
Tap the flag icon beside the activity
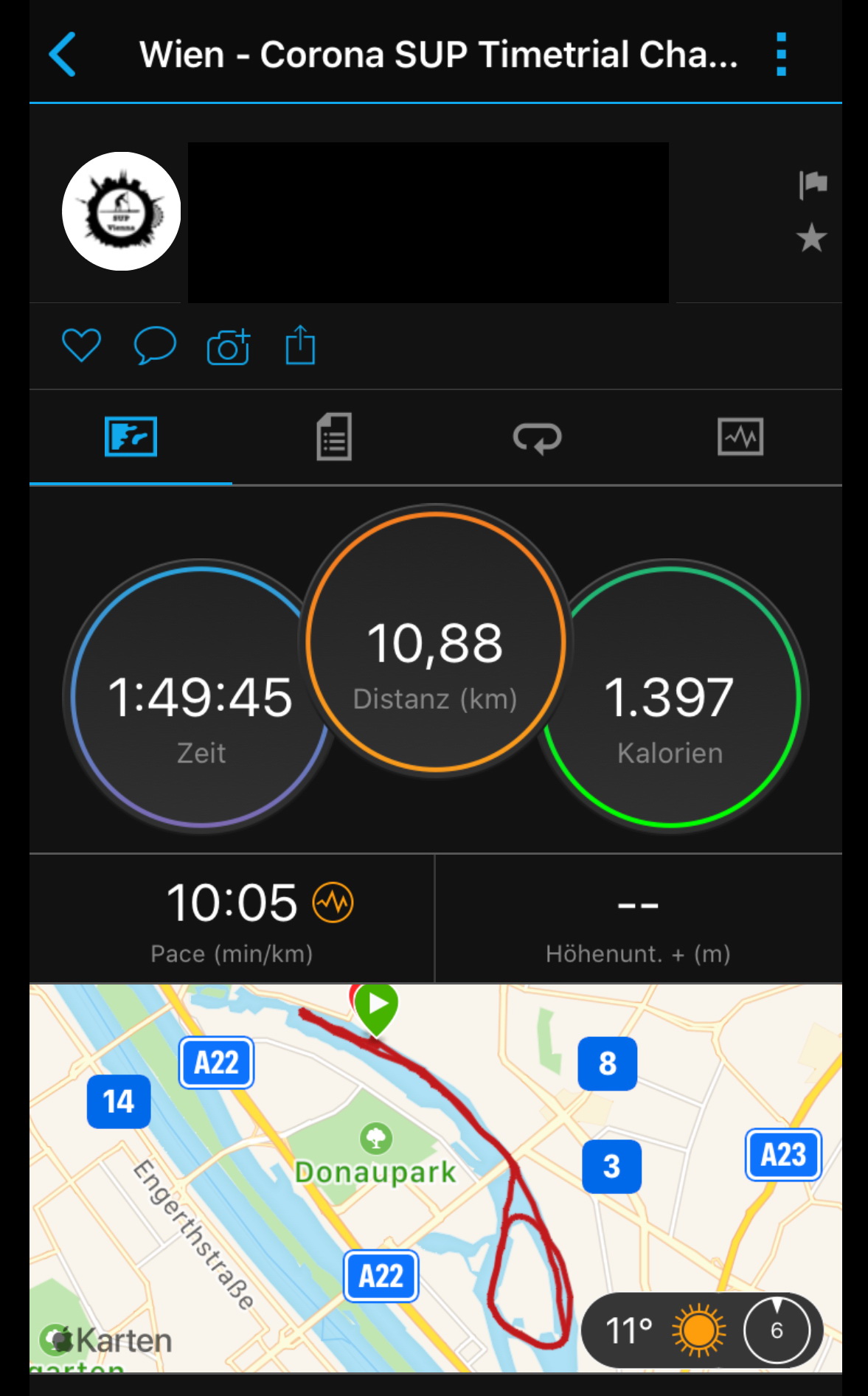pyautogui.click(x=813, y=184)
